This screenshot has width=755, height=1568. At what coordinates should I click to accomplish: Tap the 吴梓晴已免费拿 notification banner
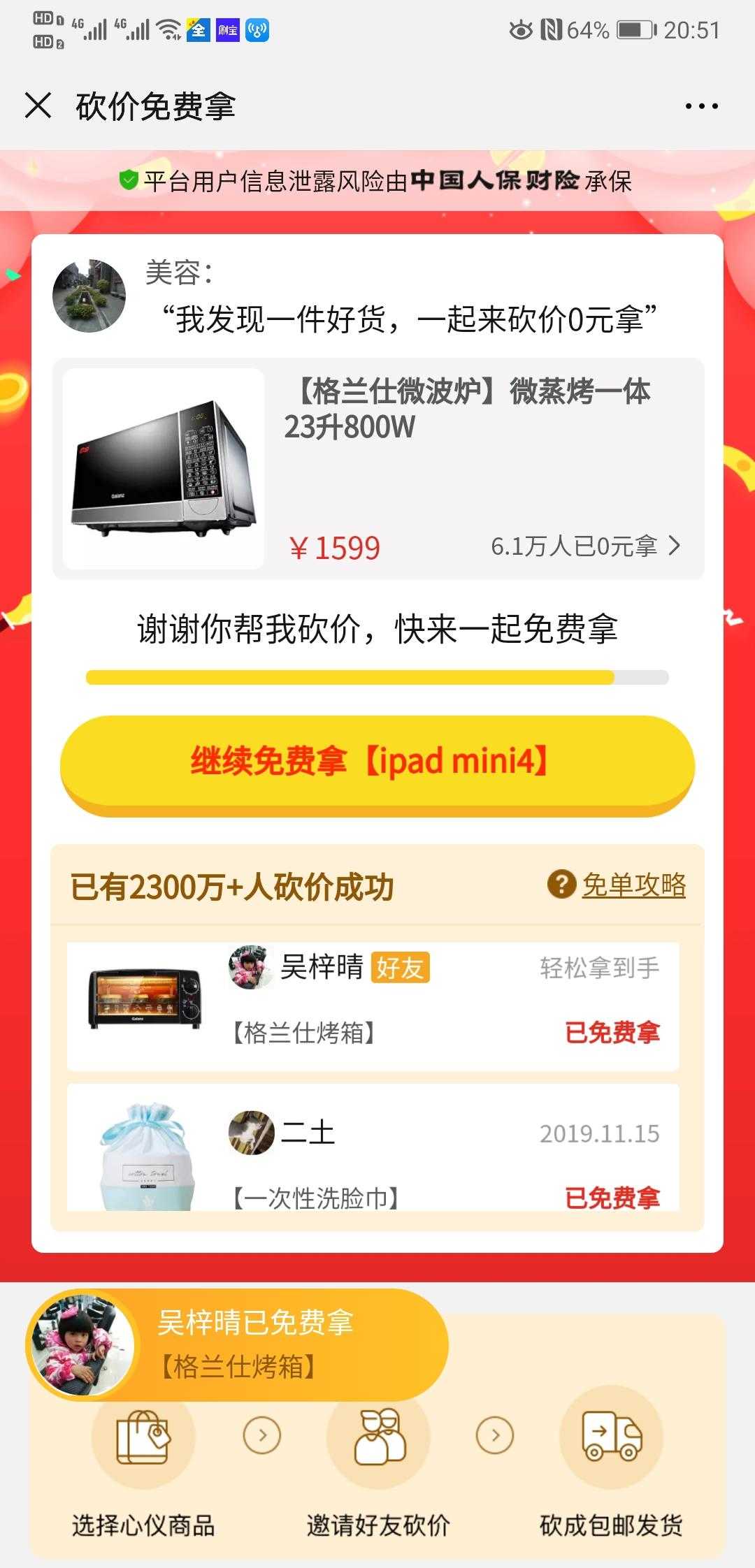[238, 1344]
